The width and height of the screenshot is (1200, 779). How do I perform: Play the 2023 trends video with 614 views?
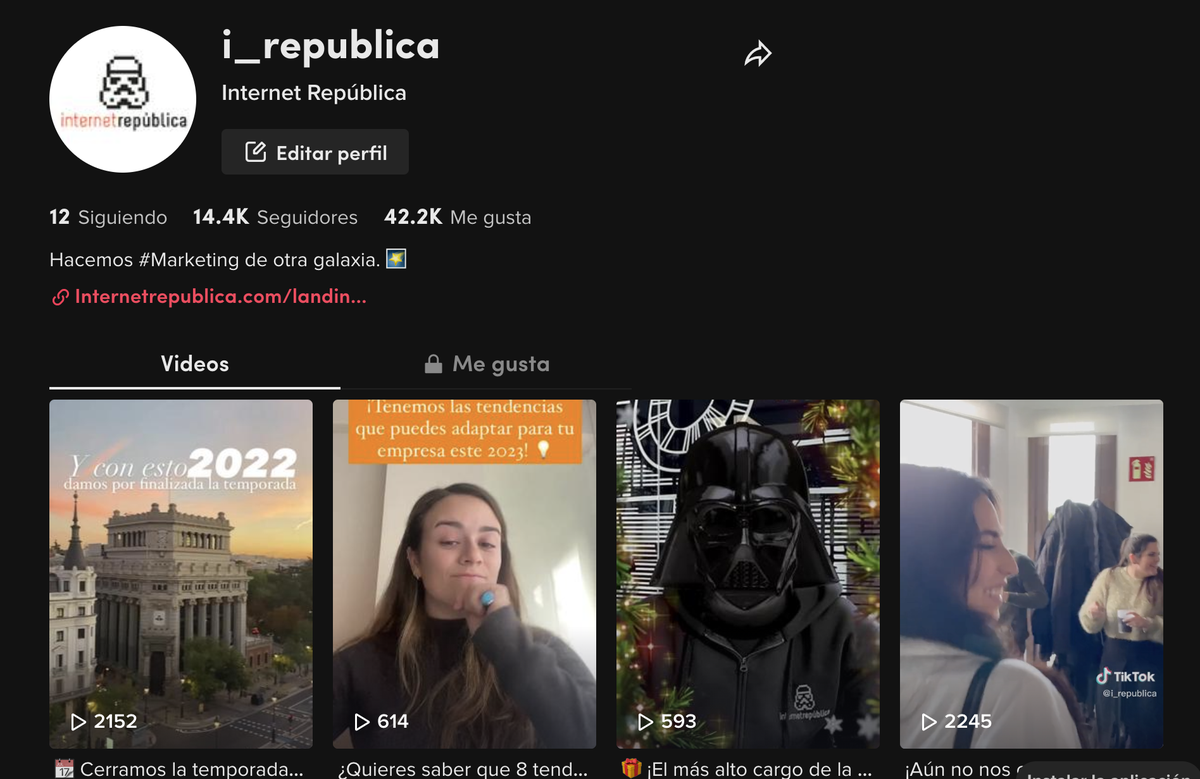(x=464, y=573)
